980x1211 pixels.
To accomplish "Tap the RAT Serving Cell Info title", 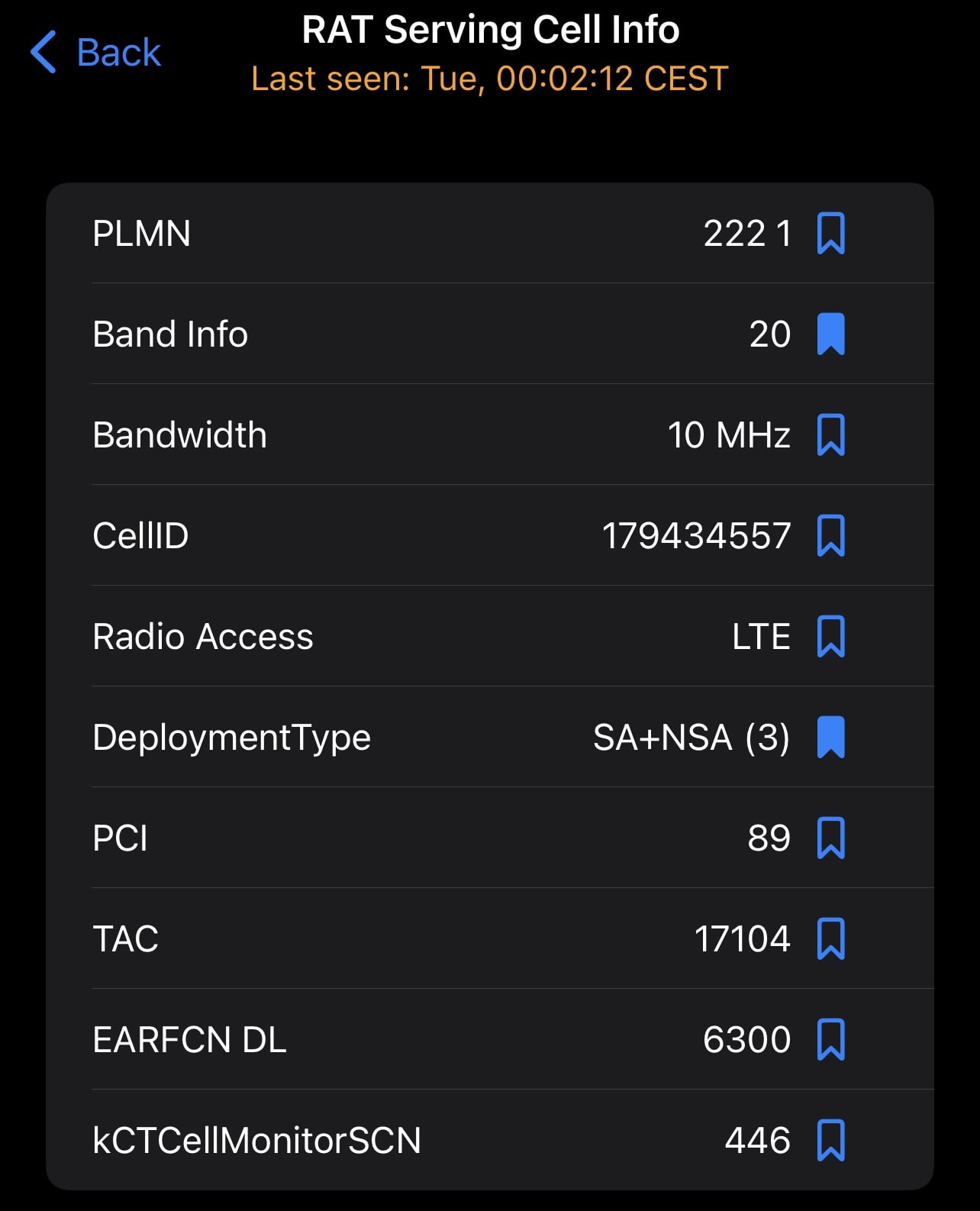I will coord(490,29).
